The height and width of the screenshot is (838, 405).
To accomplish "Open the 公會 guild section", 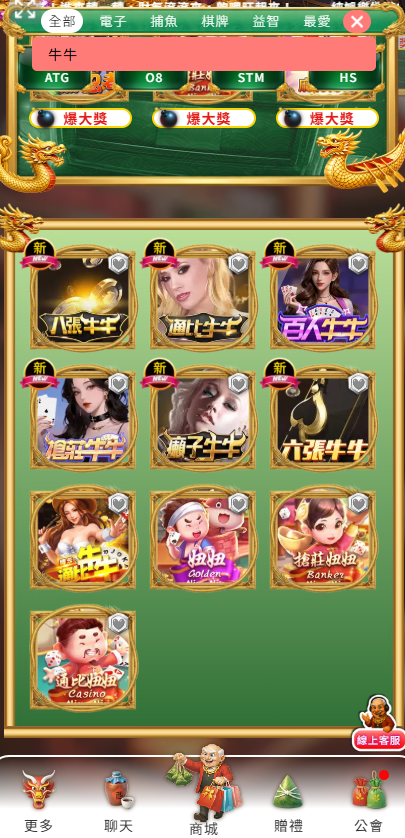I will (369, 802).
